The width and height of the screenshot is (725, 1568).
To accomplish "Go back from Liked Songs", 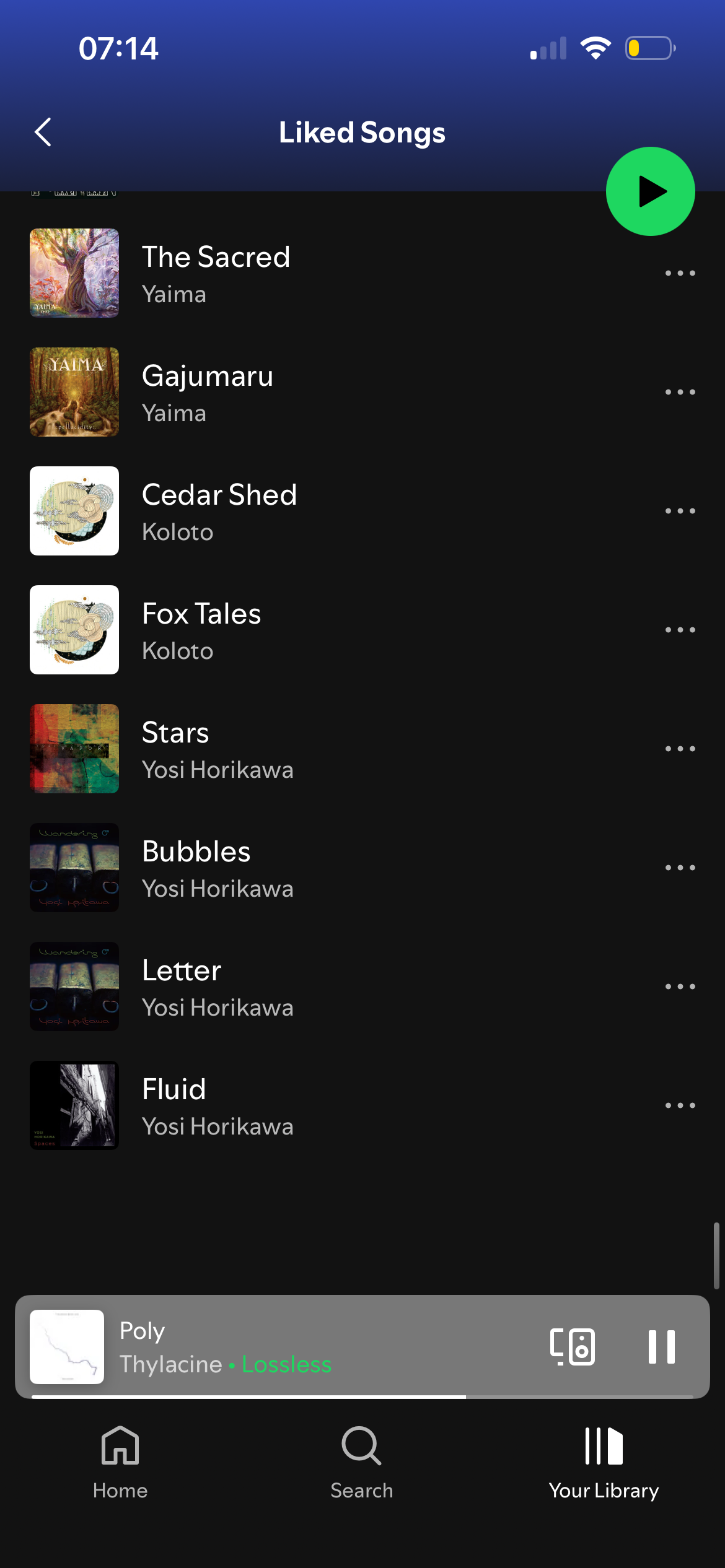I will click(43, 132).
